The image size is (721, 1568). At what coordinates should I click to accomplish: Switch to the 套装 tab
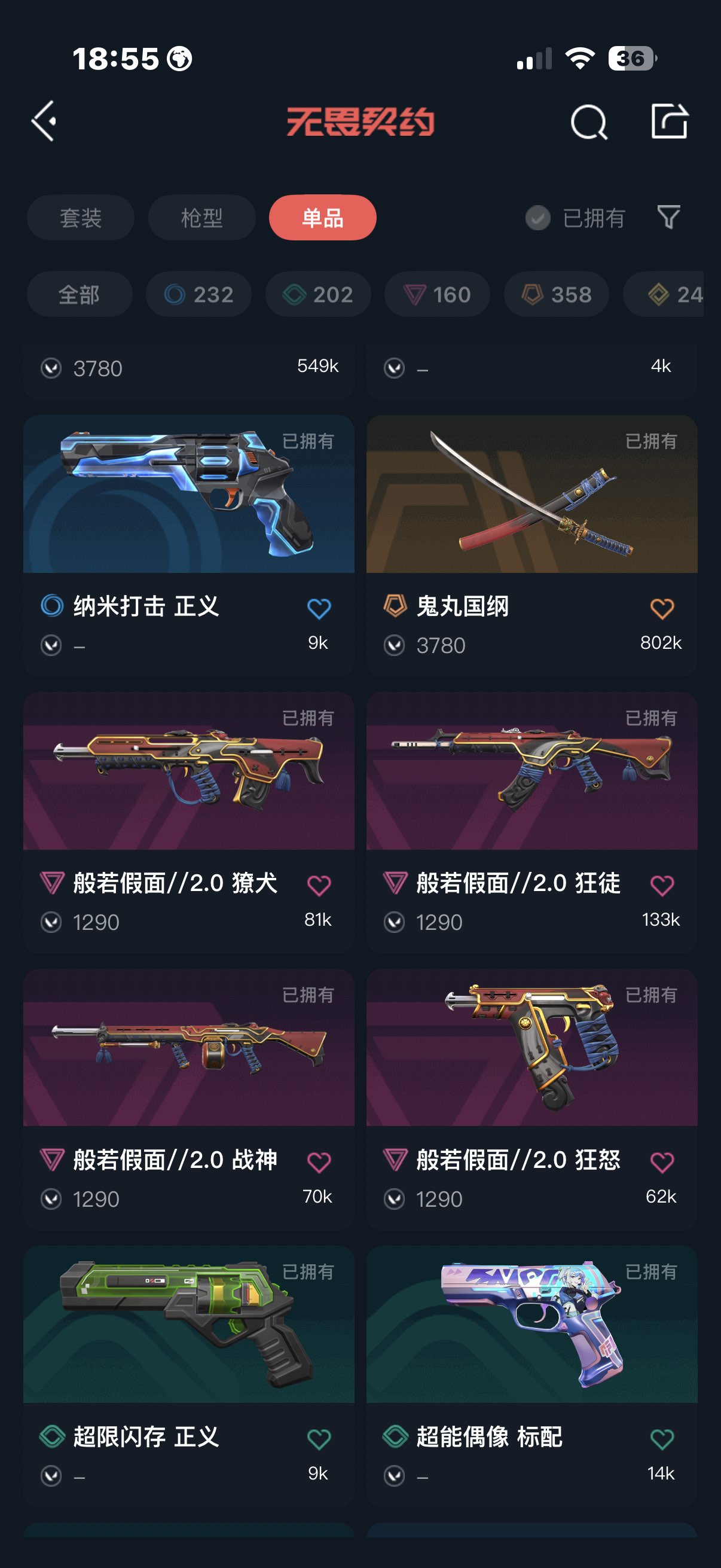click(80, 217)
